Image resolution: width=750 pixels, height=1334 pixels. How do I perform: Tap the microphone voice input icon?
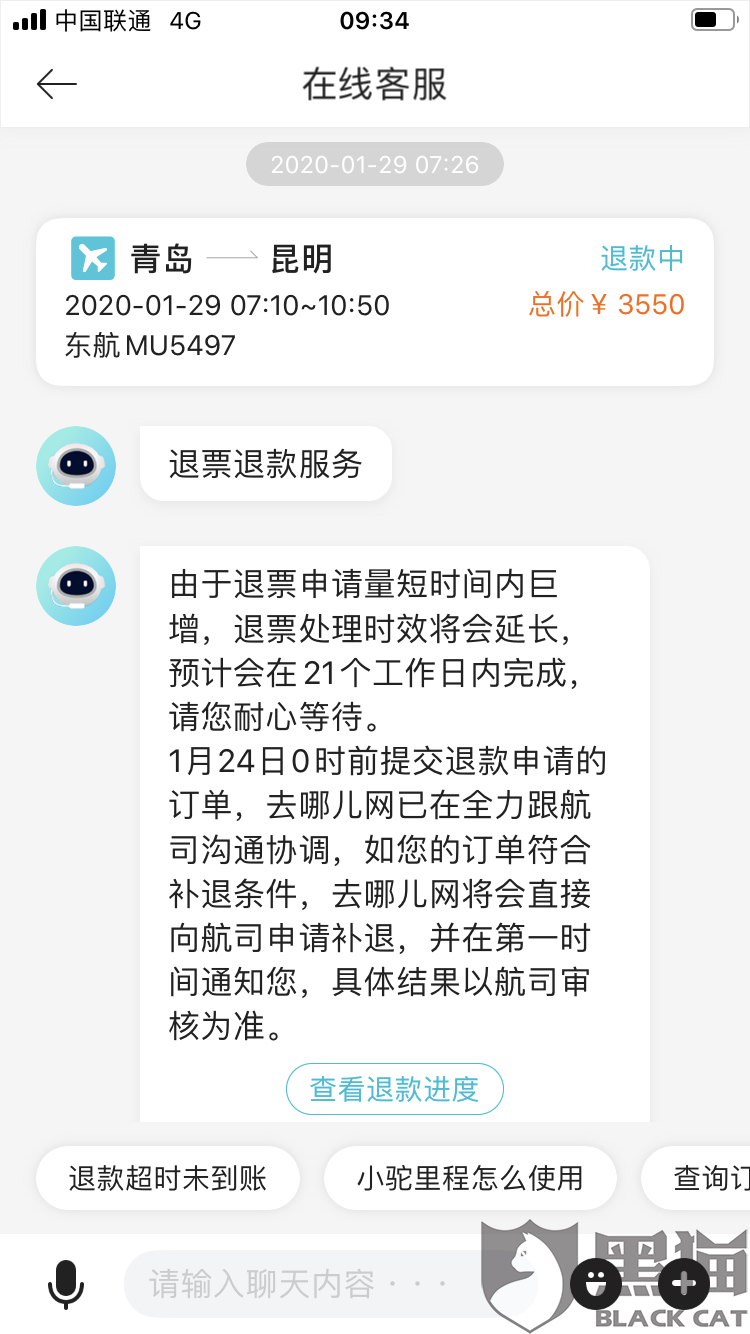pyautogui.click(x=66, y=1284)
